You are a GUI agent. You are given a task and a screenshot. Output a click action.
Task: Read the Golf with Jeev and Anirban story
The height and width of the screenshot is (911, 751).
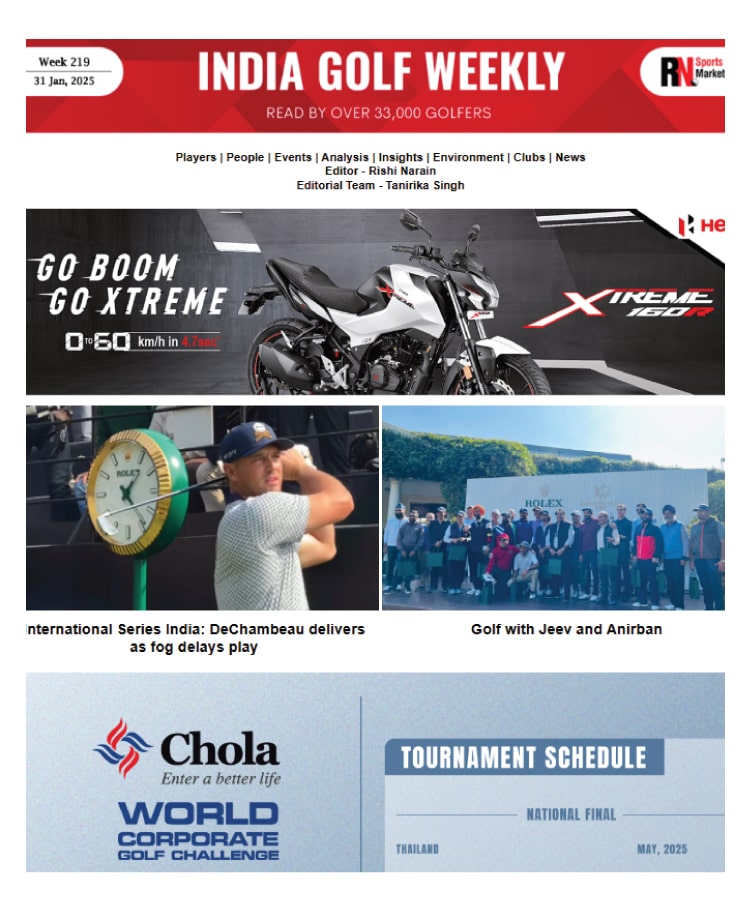tap(566, 629)
